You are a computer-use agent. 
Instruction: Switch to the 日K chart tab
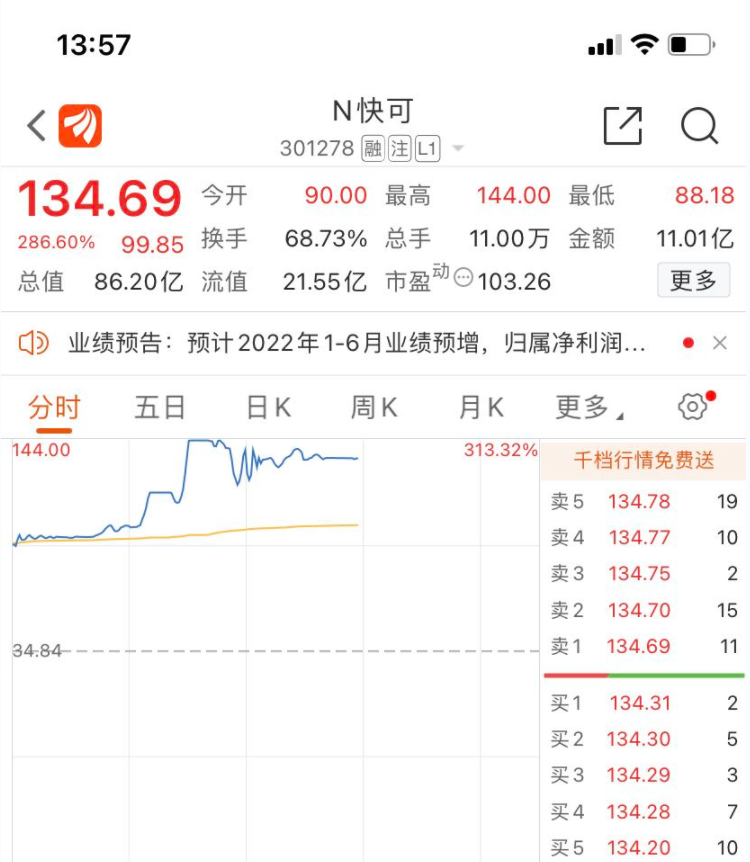(x=269, y=408)
